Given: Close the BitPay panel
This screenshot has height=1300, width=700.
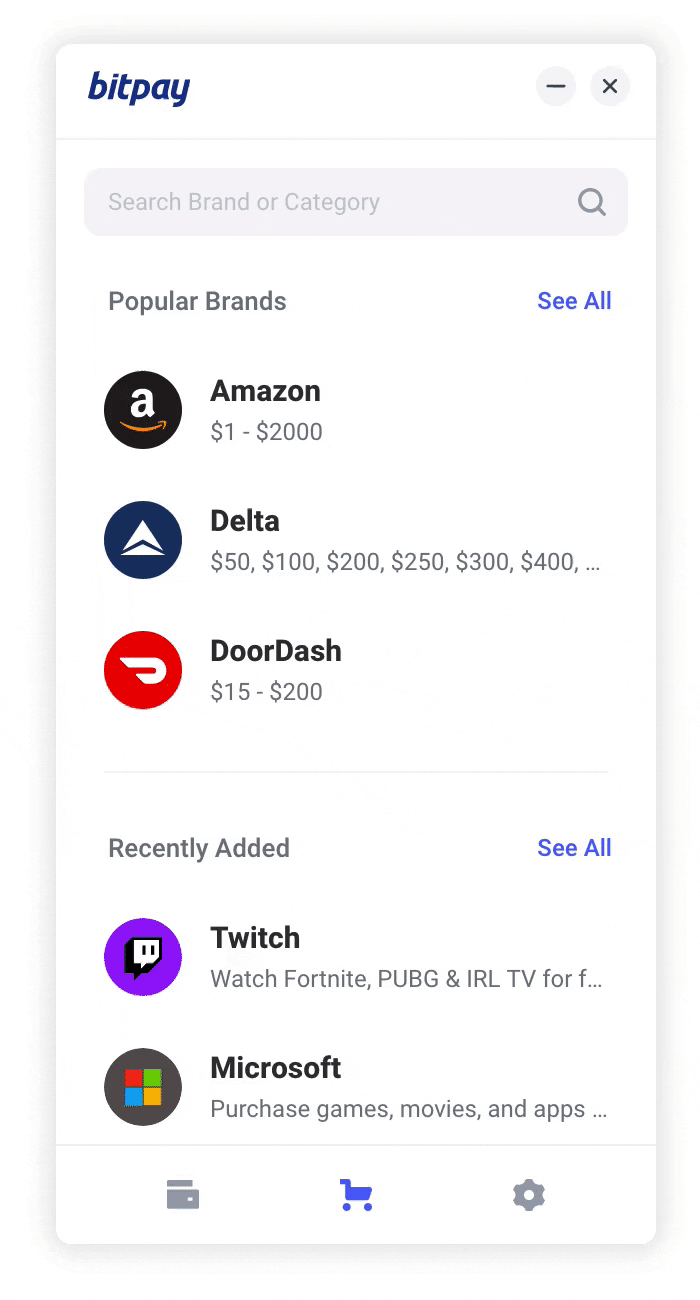Looking at the screenshot, I should (x=610, y=87).
